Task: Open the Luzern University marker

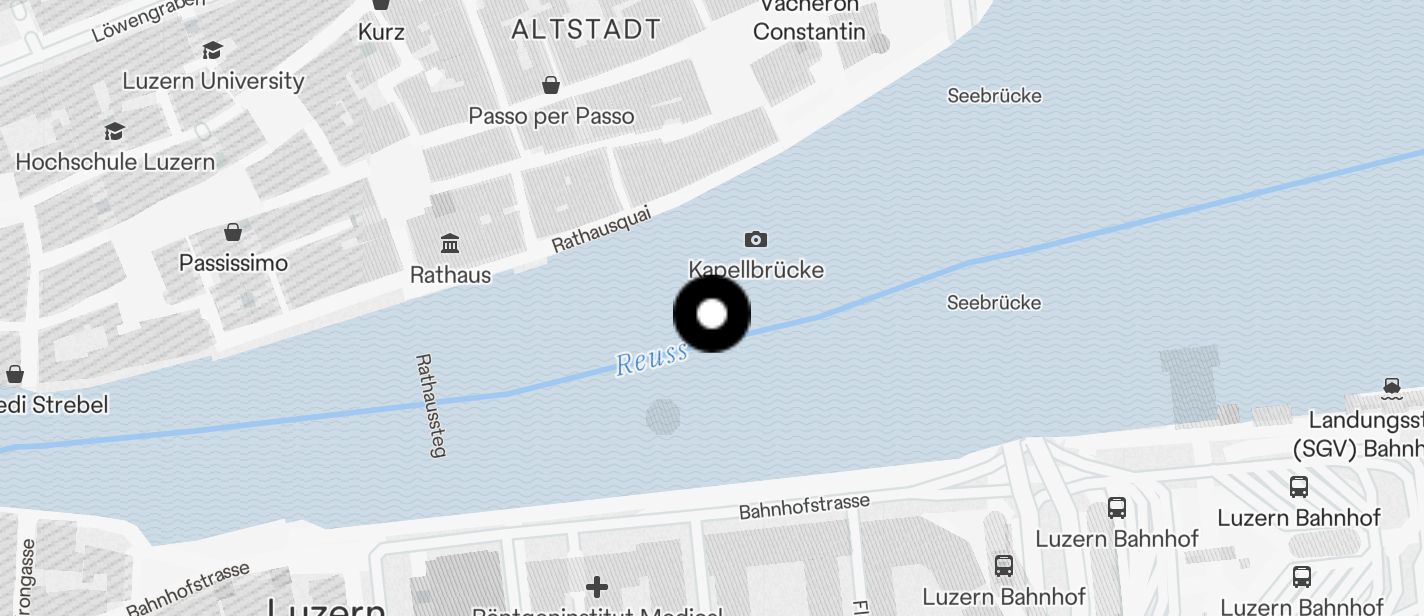Action: click(212, 51)
